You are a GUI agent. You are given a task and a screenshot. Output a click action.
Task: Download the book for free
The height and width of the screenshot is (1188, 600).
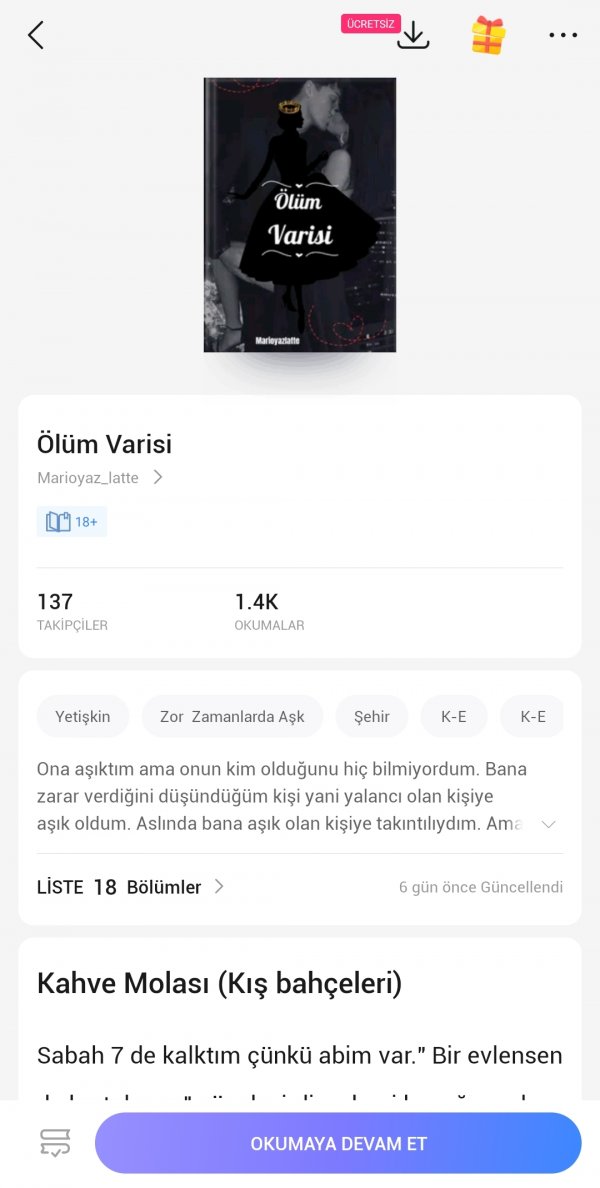click(412, 36)
